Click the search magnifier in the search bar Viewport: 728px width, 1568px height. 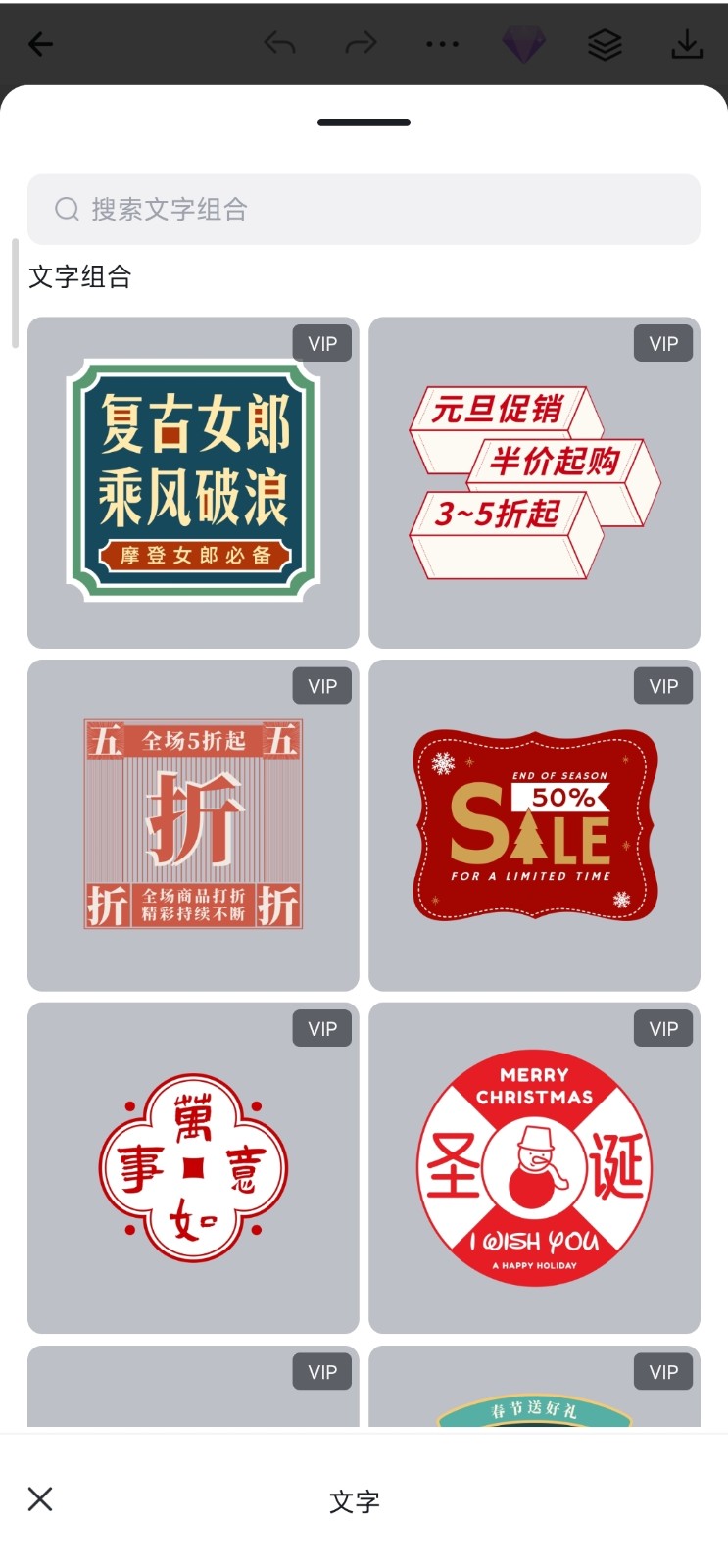(67, 209)
